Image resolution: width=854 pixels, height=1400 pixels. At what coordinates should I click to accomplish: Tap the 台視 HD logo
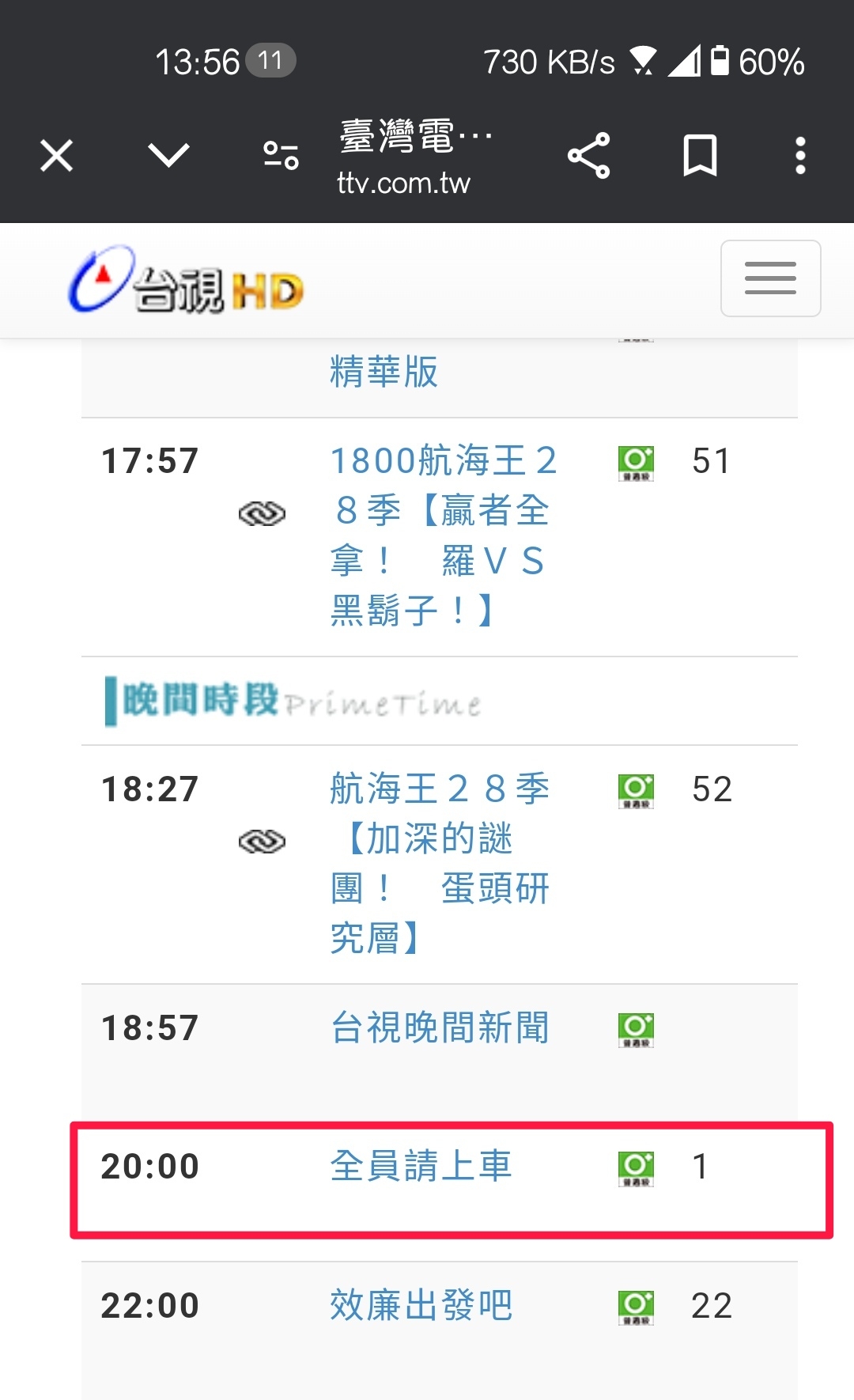tap(187, 281)
